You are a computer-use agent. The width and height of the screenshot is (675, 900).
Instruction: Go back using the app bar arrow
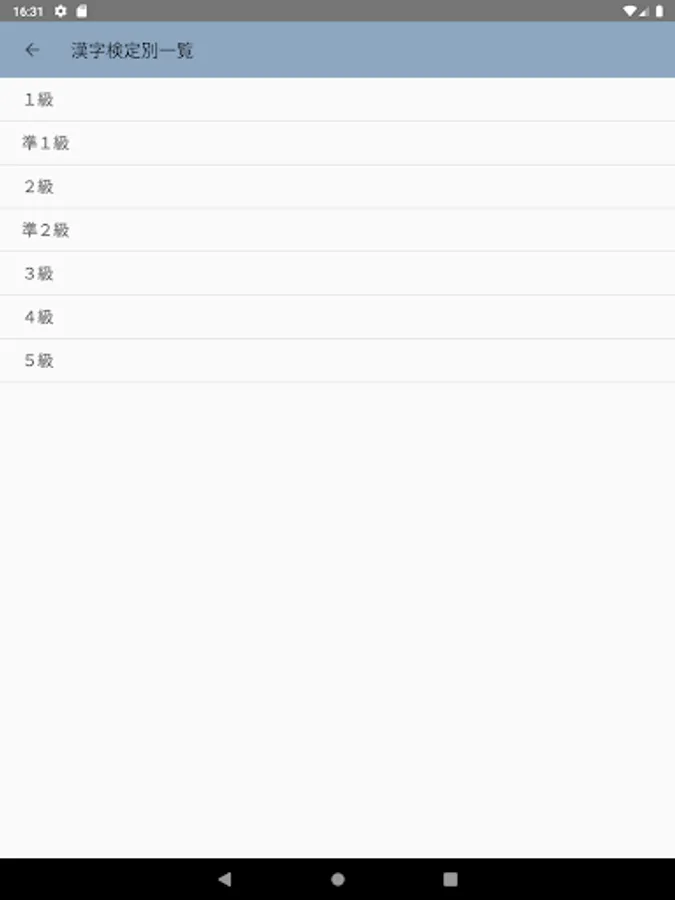pos(32,50)
